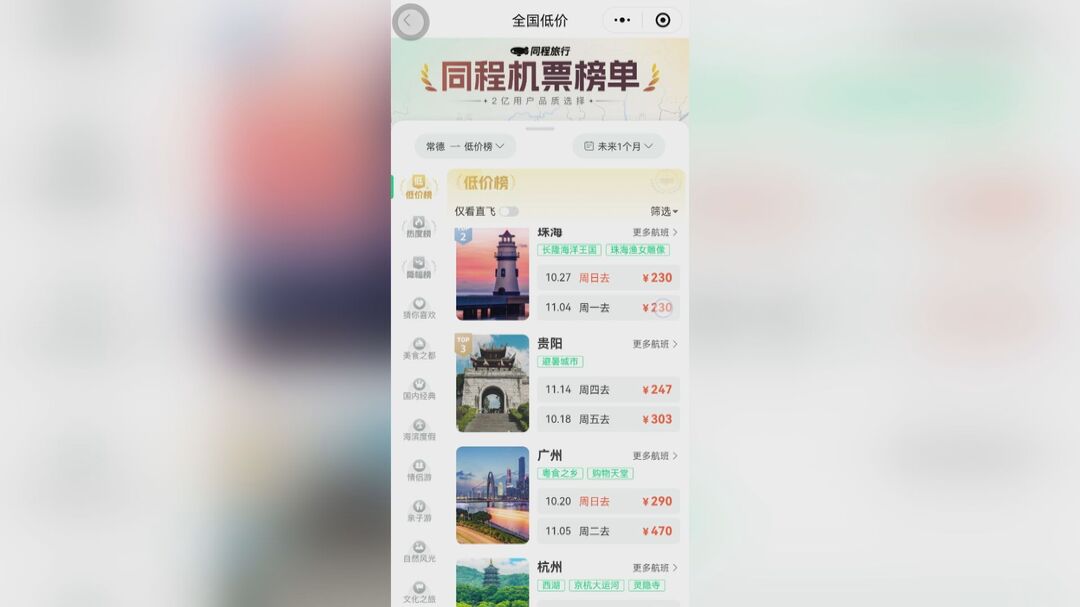The image size is (1080, 607).
Task: Go back using the top-left arrow
Action: point(409,21)
